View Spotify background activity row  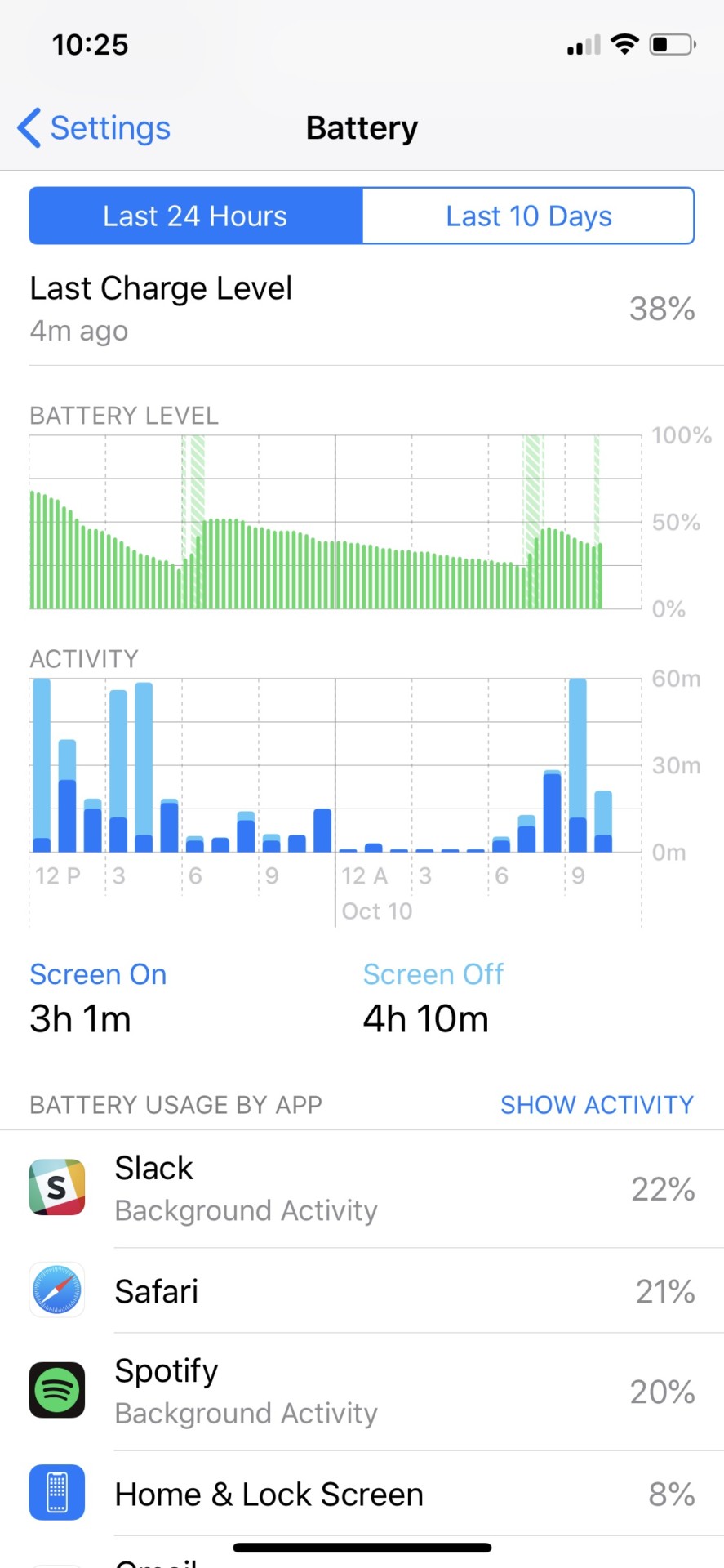pos(362,1392)
